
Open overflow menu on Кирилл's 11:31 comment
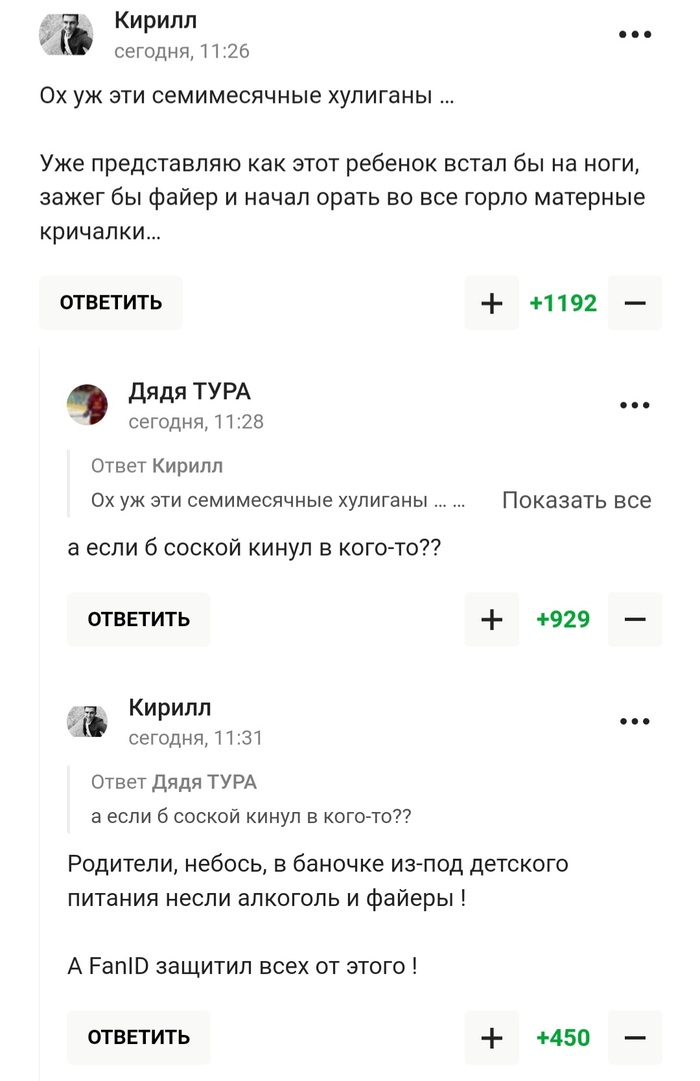pyautogui.click(x=635, y=721)
